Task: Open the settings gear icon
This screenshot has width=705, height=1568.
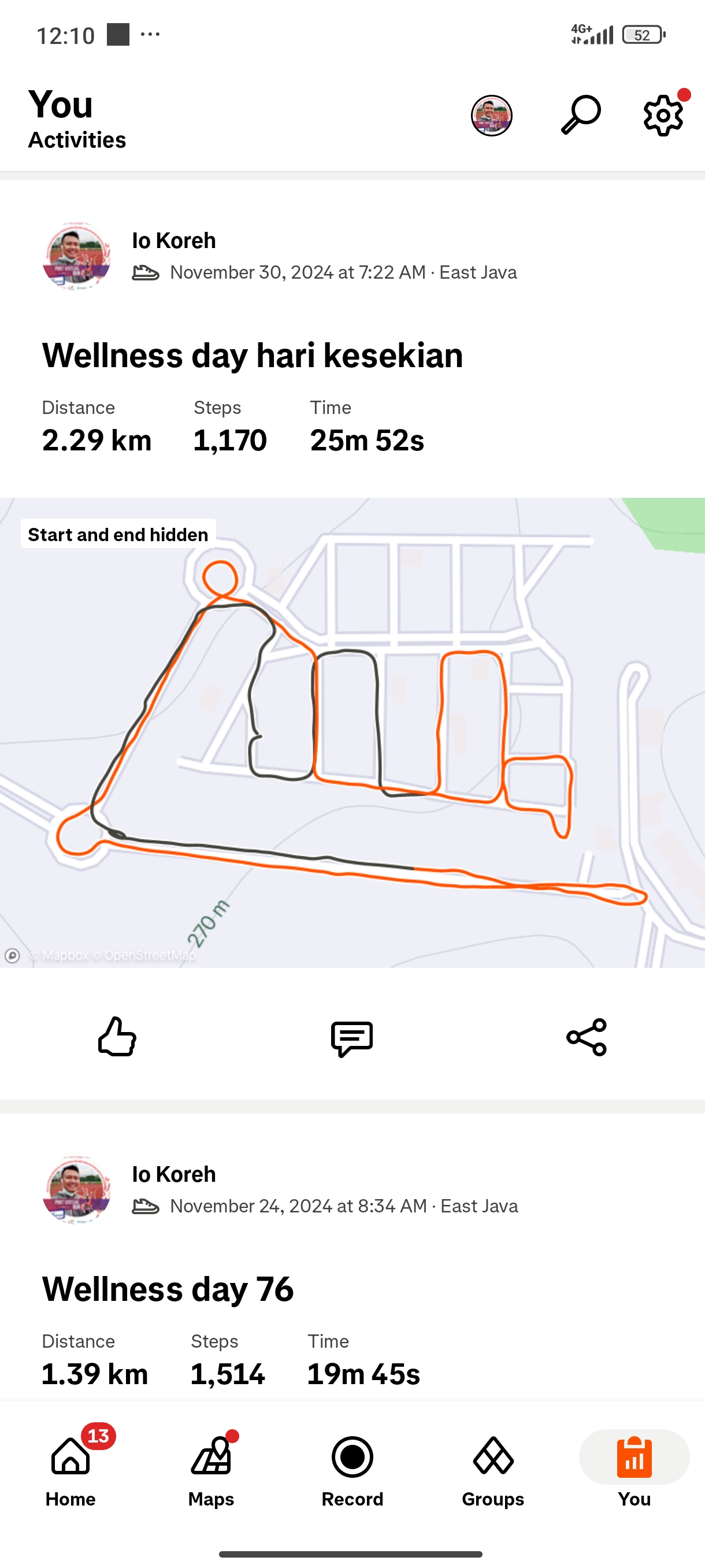Action: click(663, 115)
